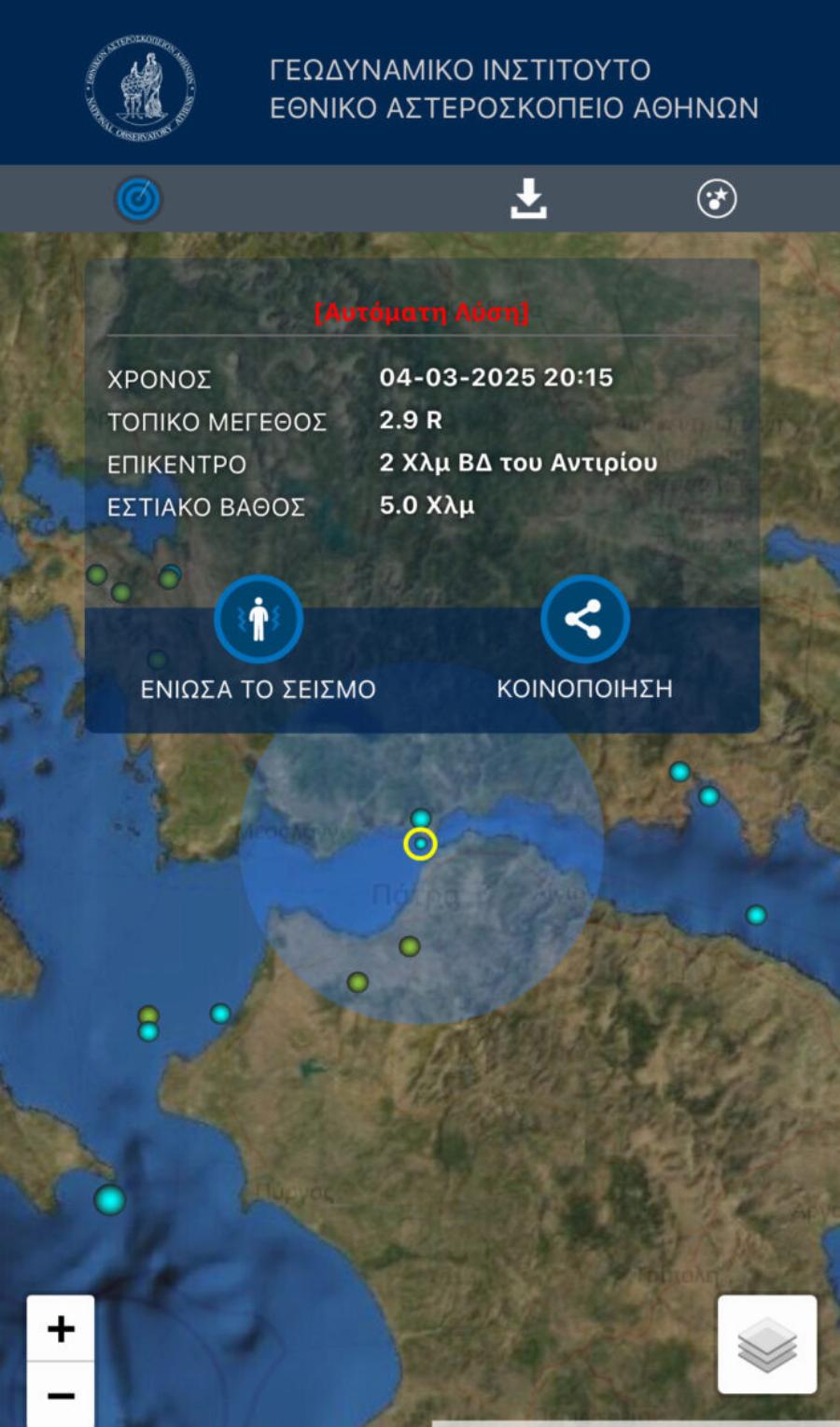
Task: Zoom out using the minus button
Action: coord(60,1394)
